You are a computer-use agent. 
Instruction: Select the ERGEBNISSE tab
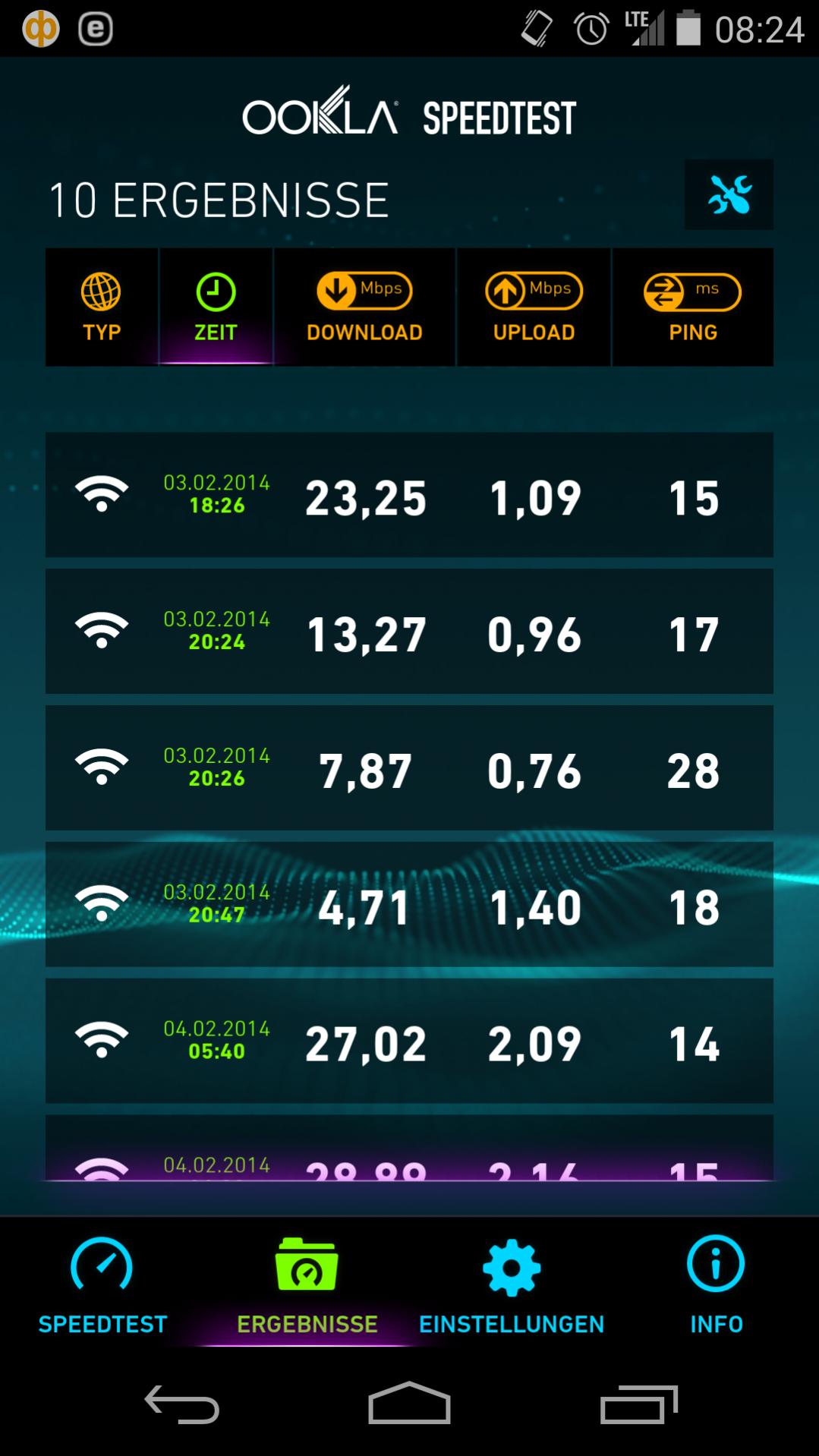[307, 1284]
